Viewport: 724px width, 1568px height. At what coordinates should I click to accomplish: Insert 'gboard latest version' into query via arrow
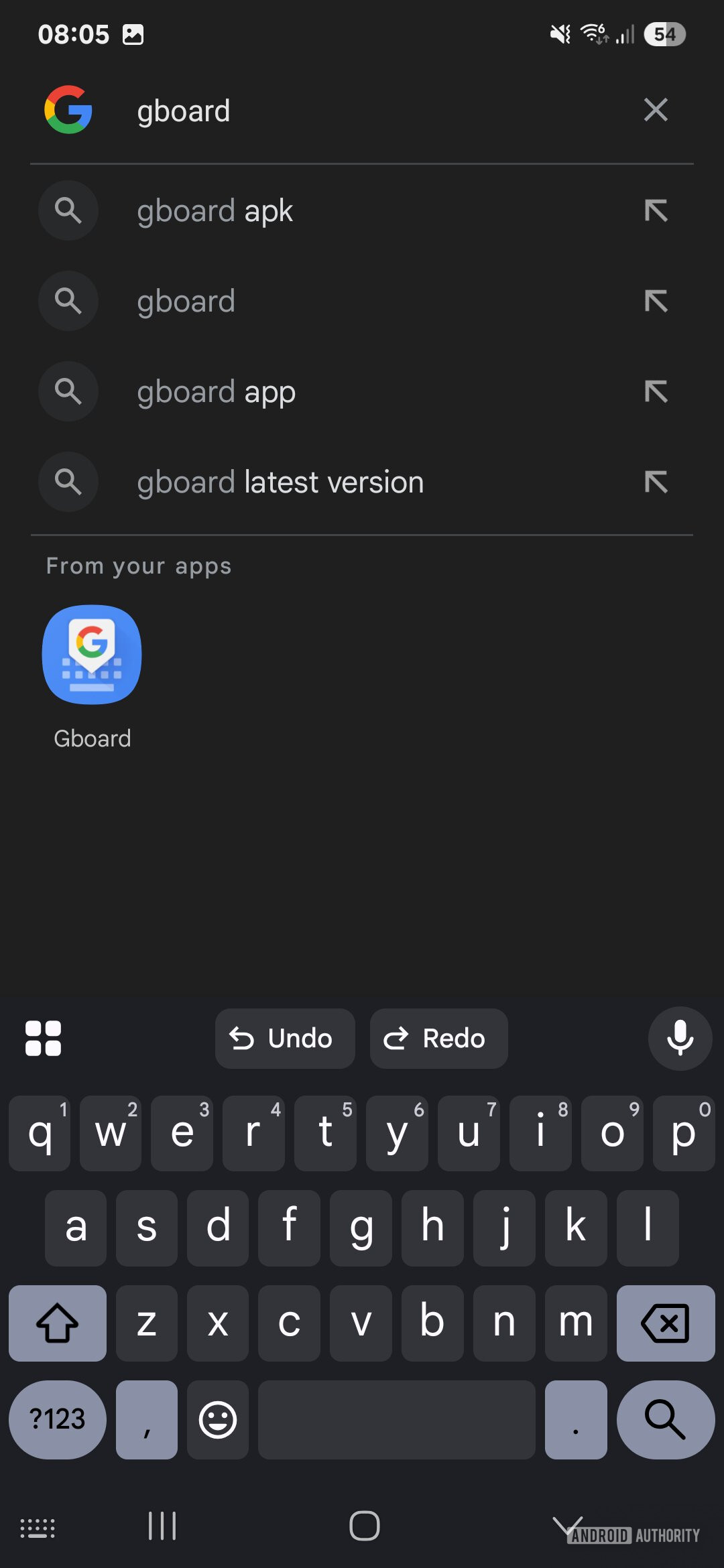pyautogui.click(x=655, y=482)
